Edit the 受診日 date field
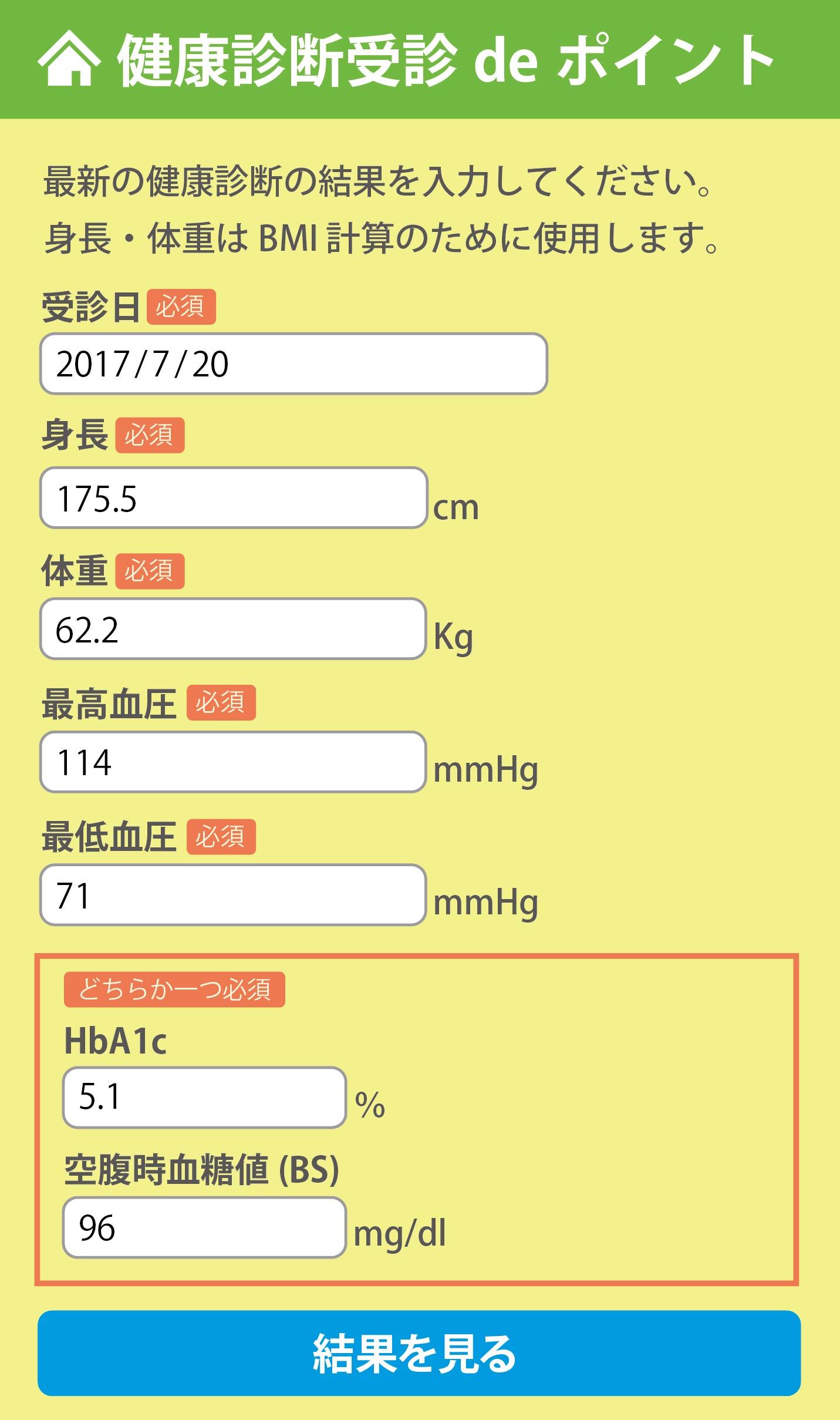 point(294,364)
